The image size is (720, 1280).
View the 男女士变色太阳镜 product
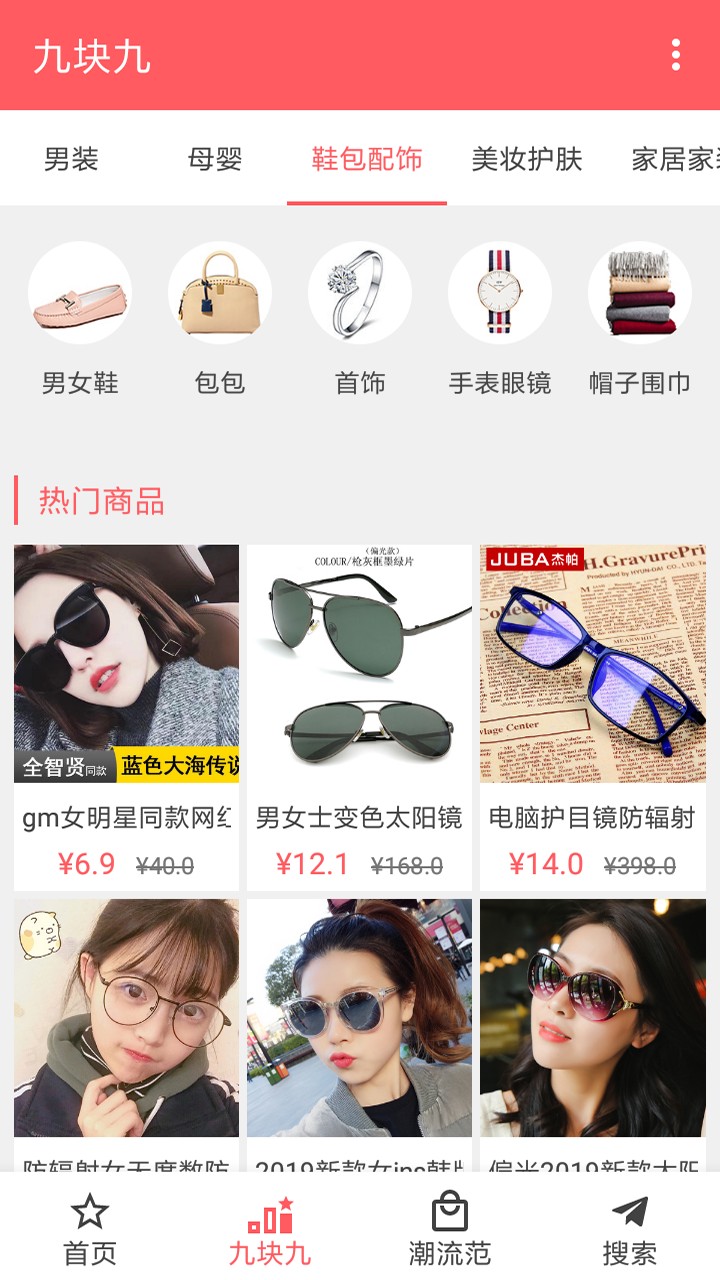[359, 716]
